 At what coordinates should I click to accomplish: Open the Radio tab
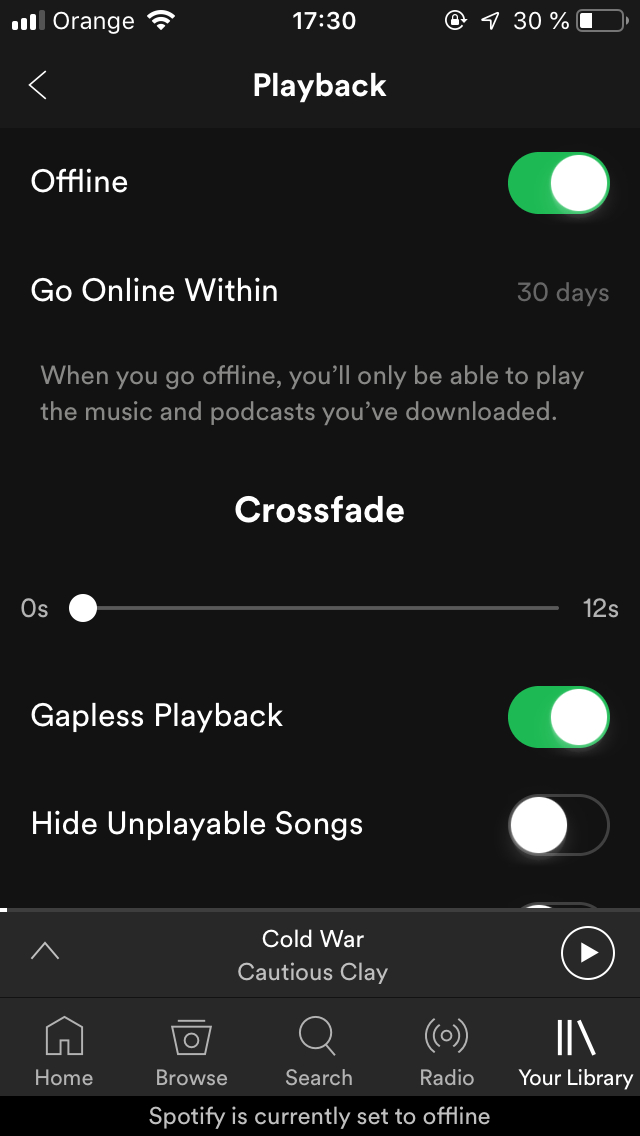pyautogui.click(x=446, y=1051)
